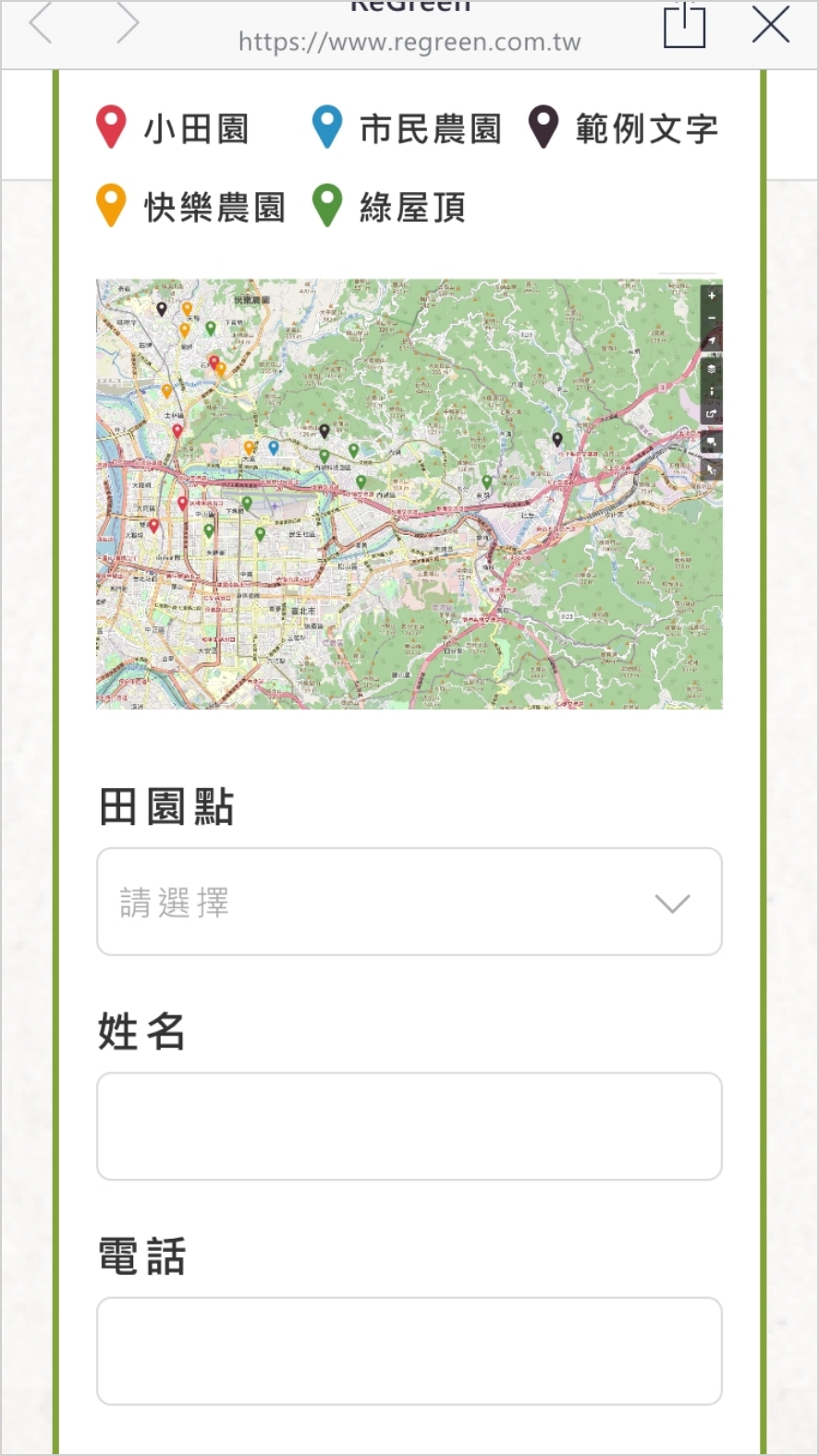Screen dimensions: 819x1456
Task: Open the map info button
Action: pyautogui.click(x=711, y=391)
